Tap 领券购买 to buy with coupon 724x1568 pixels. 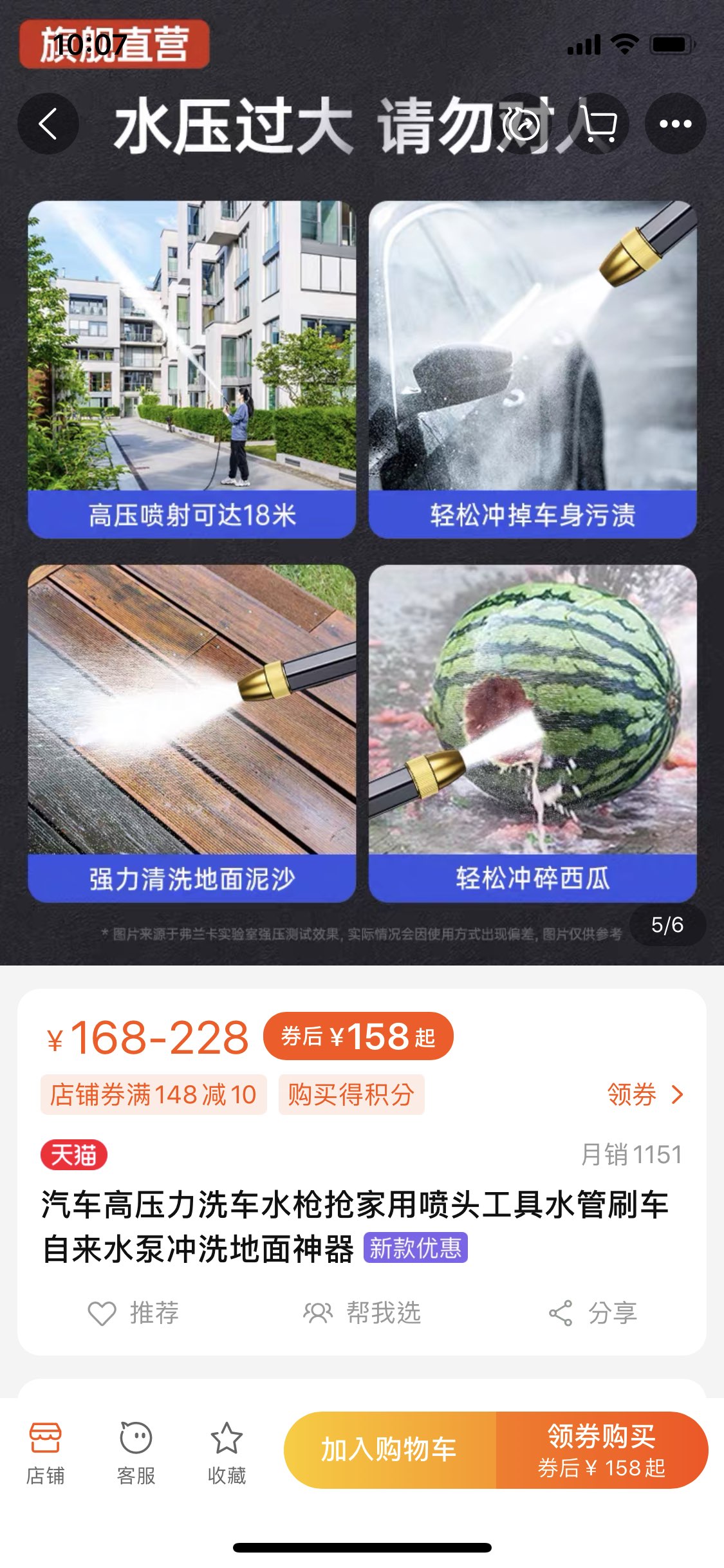pyautogui.click(x=602, y=1450)
